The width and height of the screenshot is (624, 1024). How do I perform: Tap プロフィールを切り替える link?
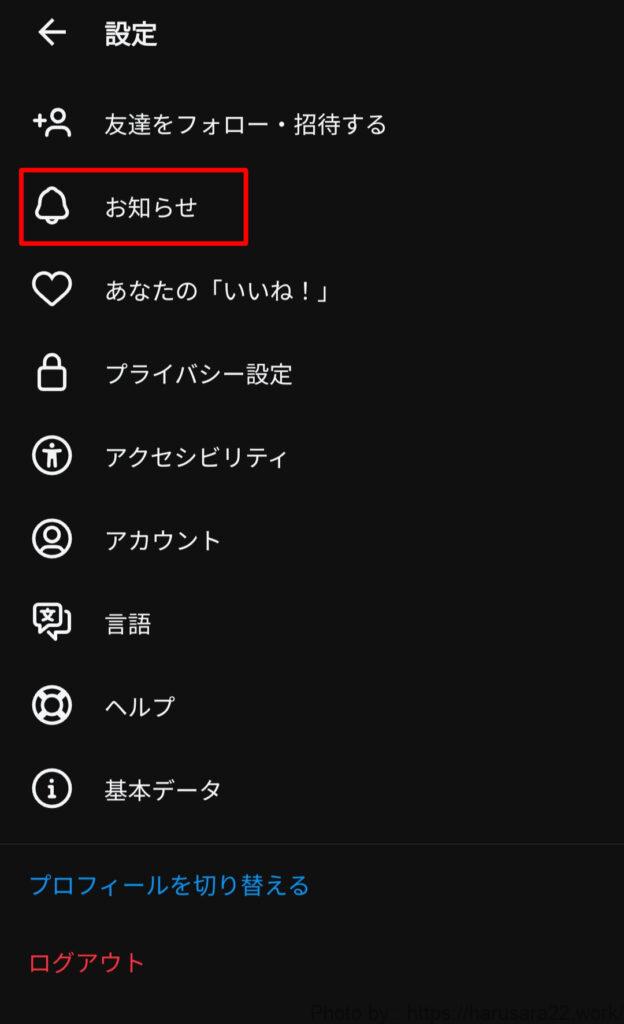coord(169,885)
